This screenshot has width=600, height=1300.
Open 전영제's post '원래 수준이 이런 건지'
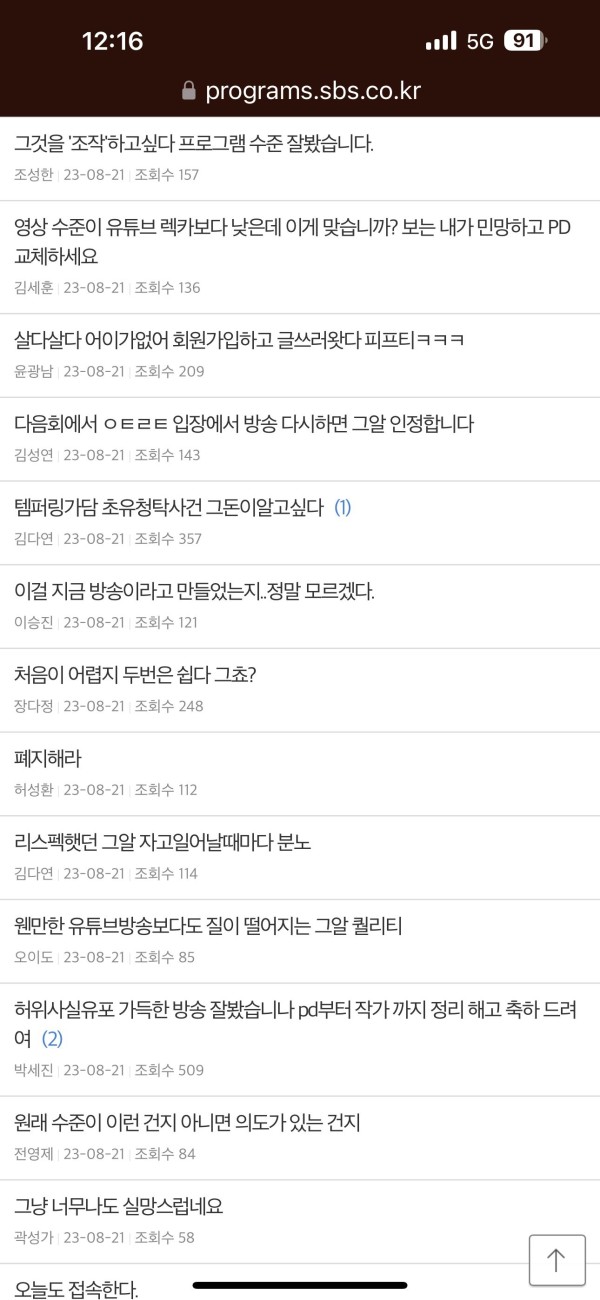pyautogui.click(x=187, y=1123)
